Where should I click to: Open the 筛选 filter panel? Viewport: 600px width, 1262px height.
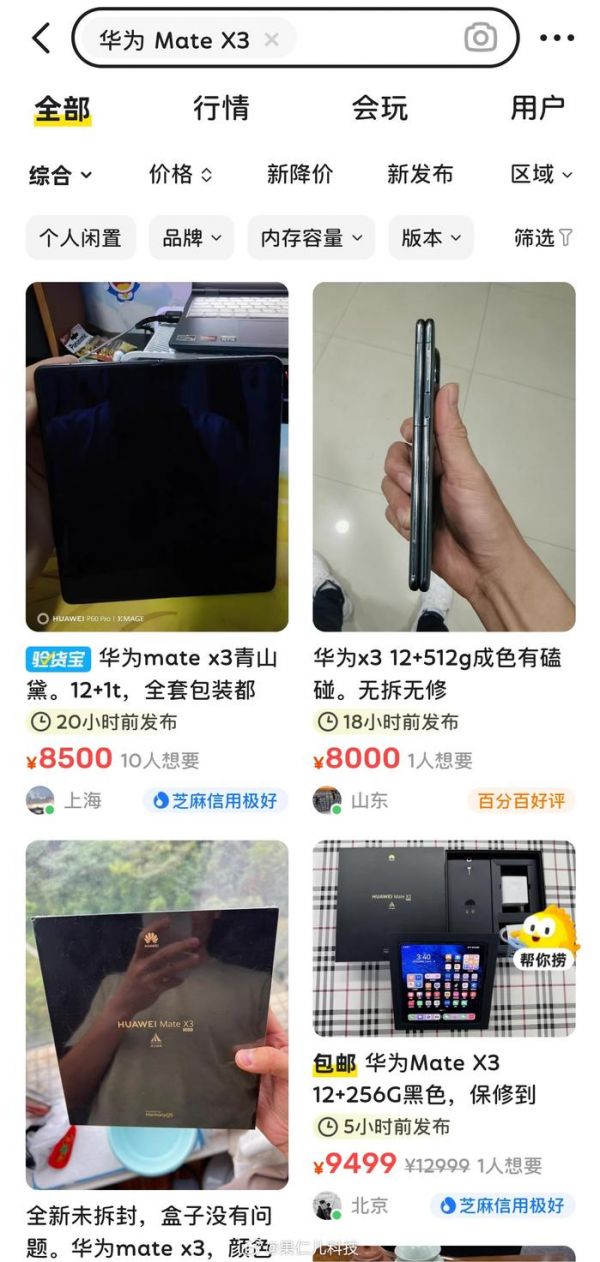point(543,238)
